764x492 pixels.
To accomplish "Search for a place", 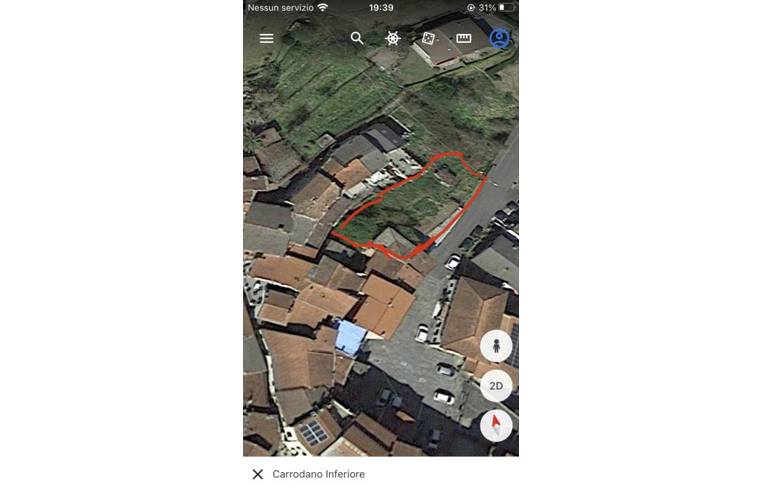I will [357, 39].
